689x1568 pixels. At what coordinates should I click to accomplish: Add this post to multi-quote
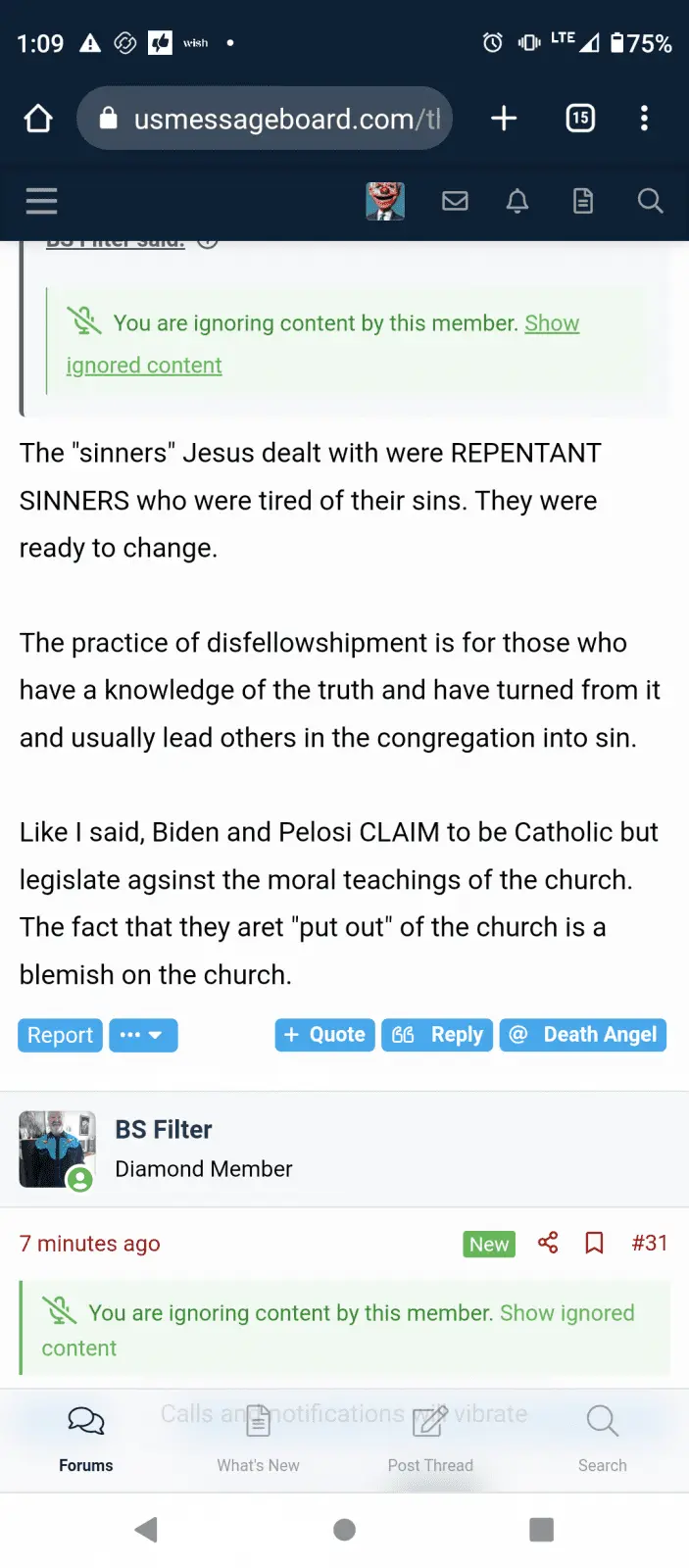tap(324, 1035)
